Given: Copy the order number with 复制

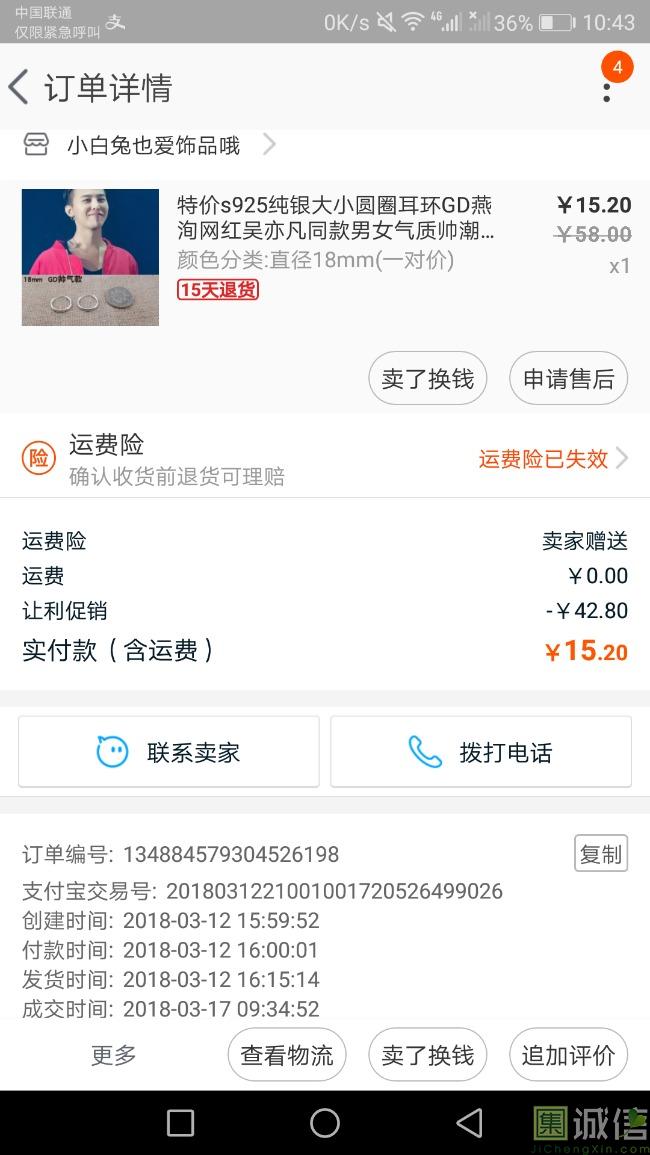Looking at the screenshot, I should tap(600, 853).
